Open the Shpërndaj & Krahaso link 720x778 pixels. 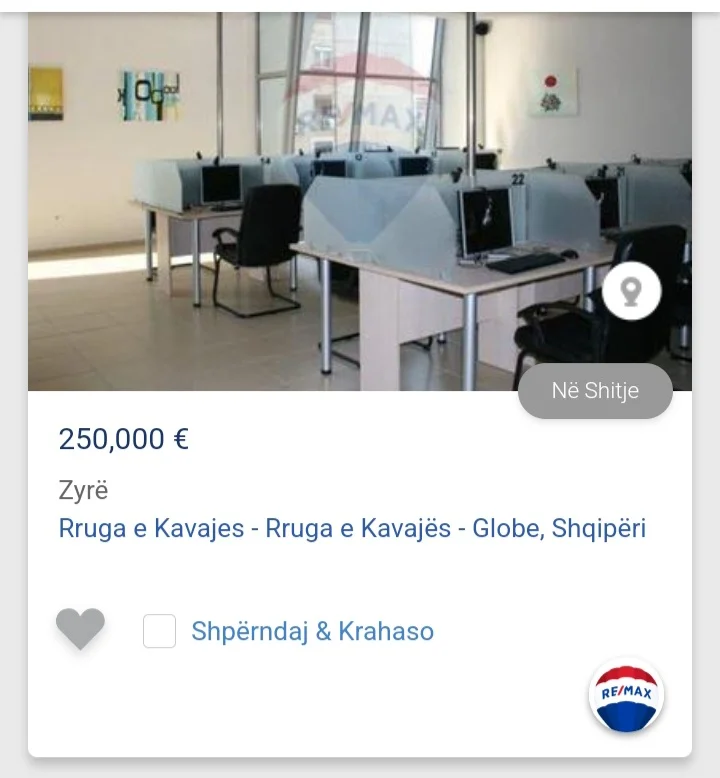point(312,631)
